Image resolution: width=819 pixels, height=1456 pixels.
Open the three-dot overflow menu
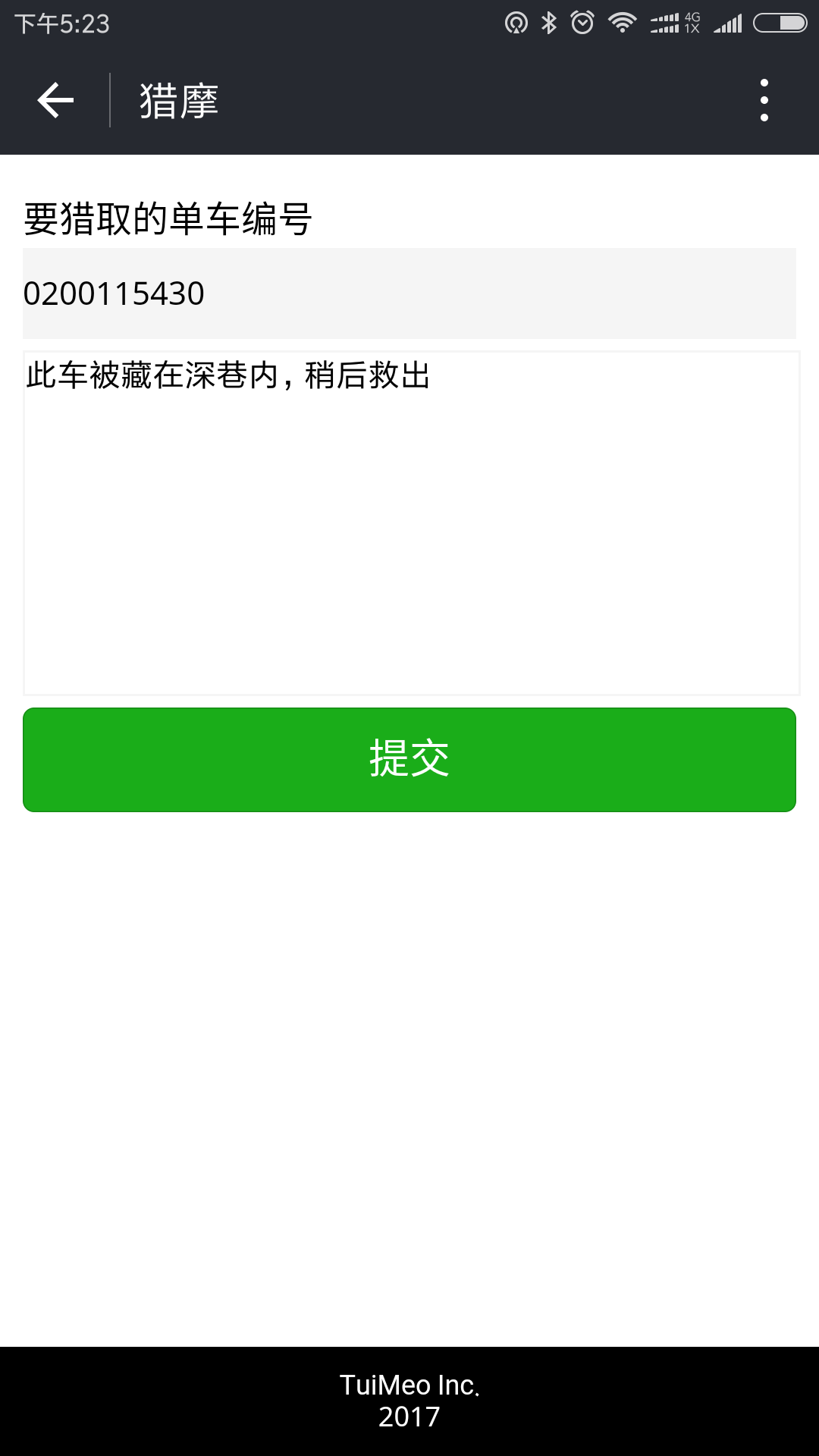(764, 100)
